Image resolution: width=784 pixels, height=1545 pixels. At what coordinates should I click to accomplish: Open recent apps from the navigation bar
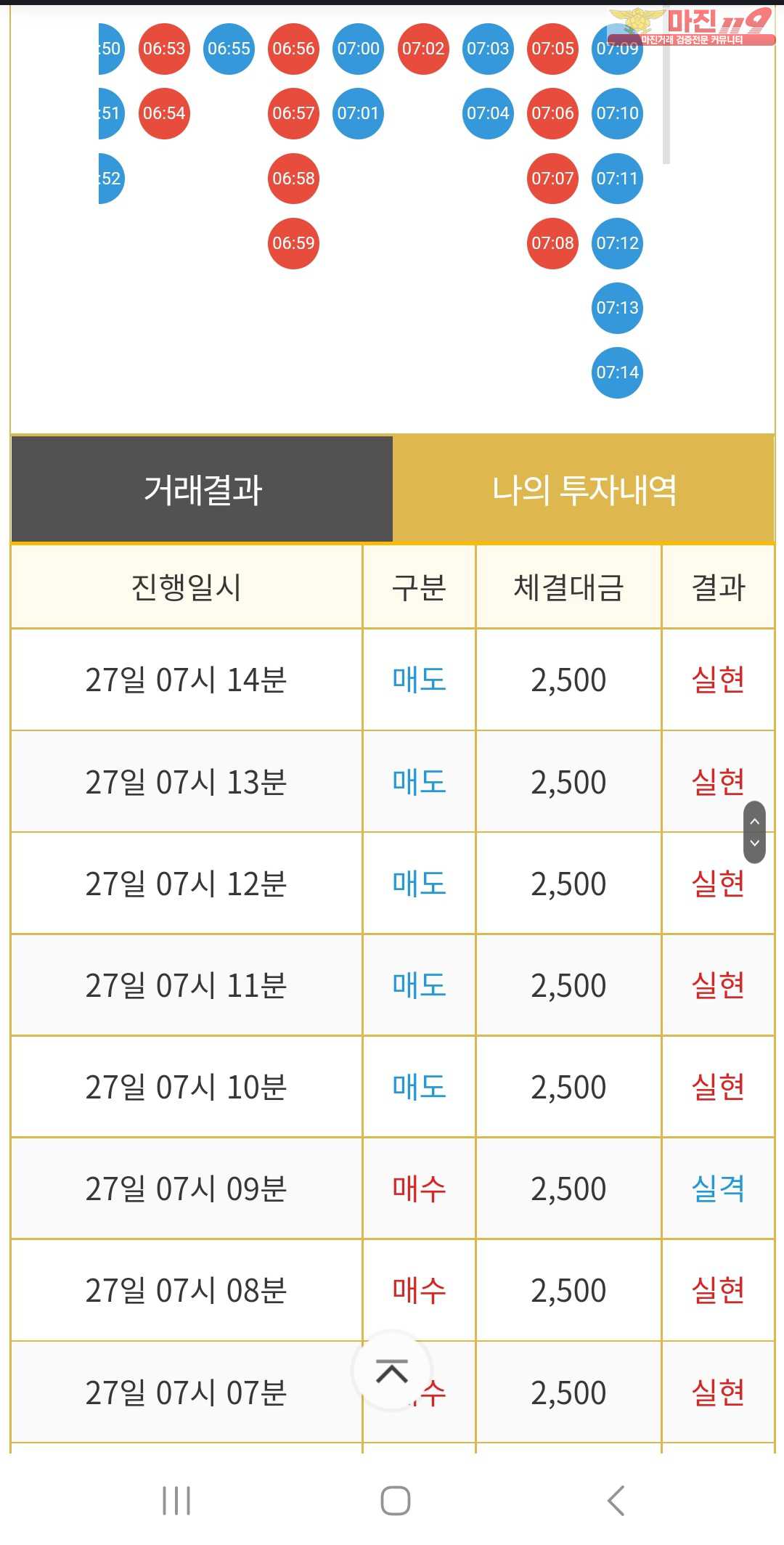coord(176,1501)
